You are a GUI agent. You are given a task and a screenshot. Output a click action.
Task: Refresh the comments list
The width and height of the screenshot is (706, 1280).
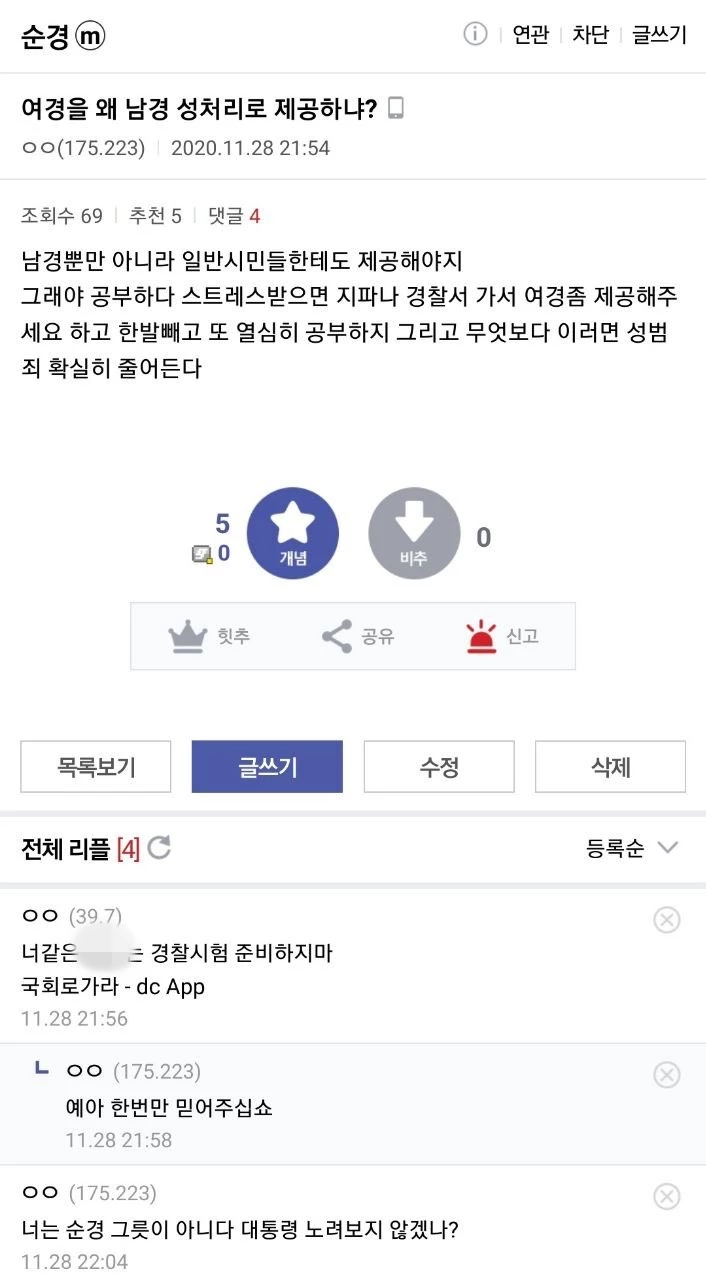159,849
